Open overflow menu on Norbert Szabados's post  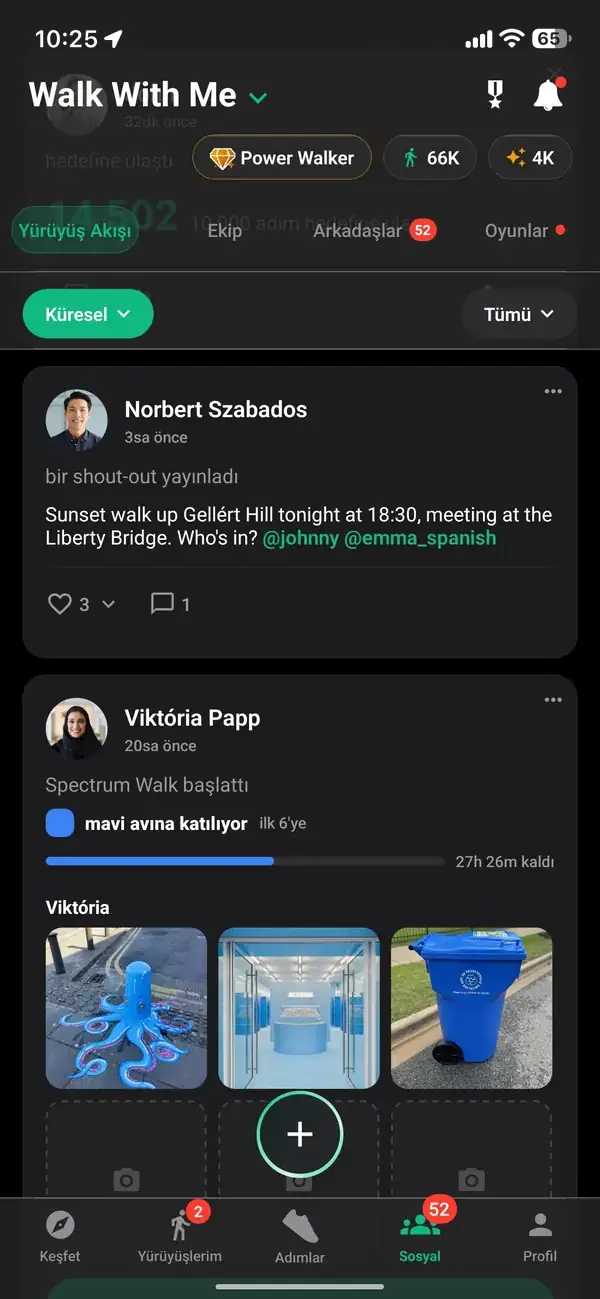pyautogui.click(x=553, y=391)
